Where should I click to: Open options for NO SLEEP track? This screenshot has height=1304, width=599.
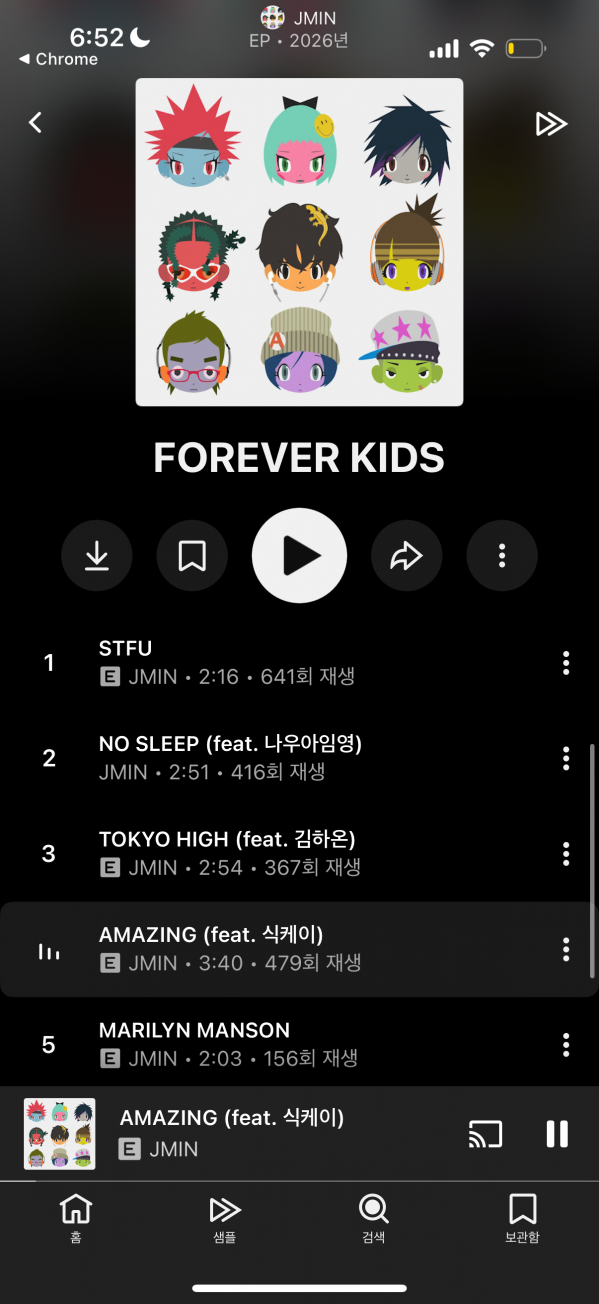(566, 758)
